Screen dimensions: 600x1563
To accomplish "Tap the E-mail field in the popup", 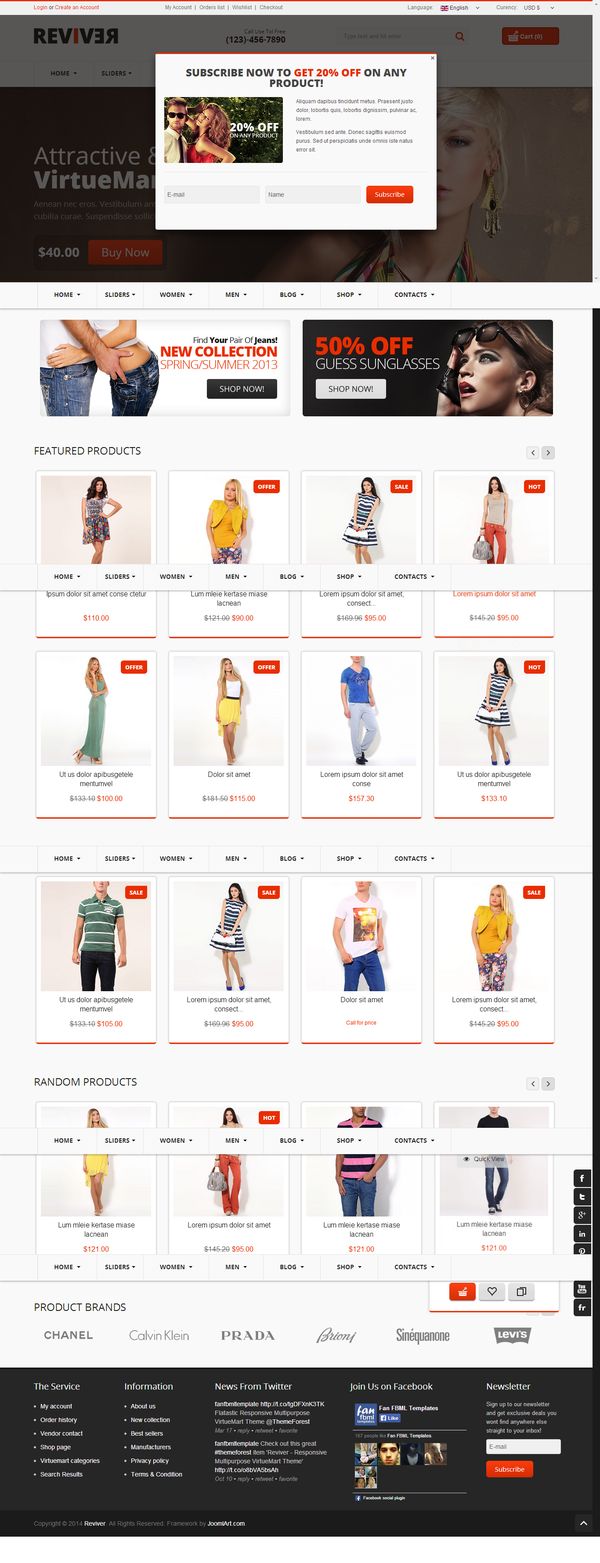I will coord(211,195).
